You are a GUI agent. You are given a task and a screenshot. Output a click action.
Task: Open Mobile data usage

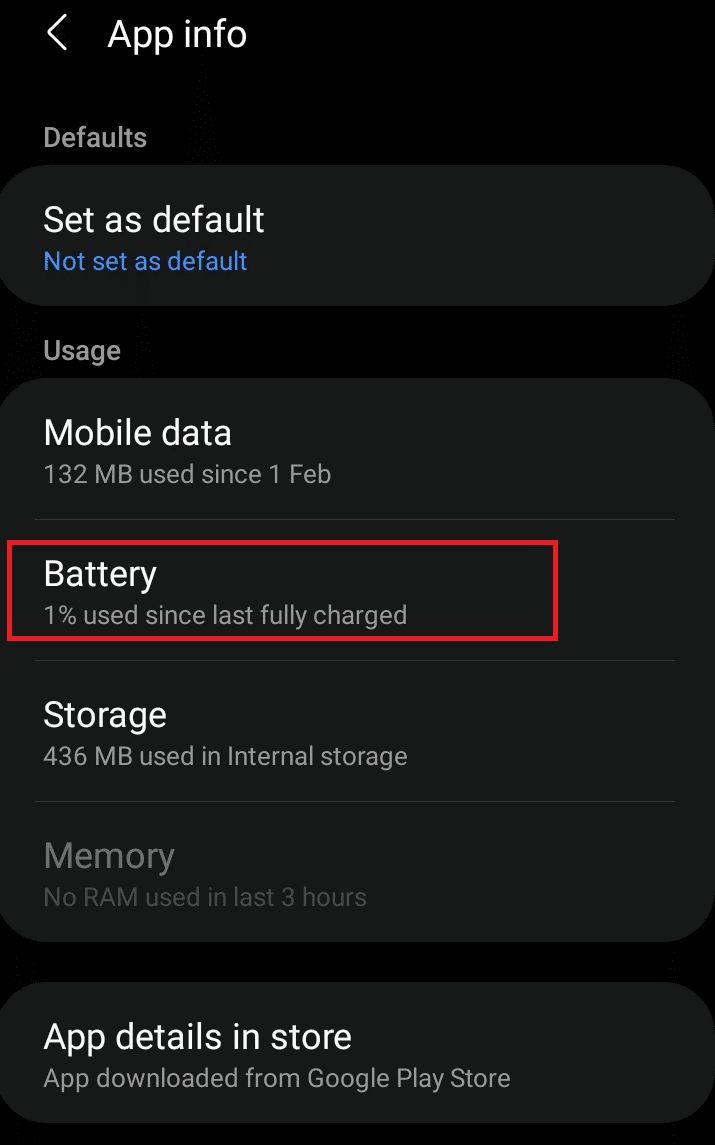[x=355, y=450]
